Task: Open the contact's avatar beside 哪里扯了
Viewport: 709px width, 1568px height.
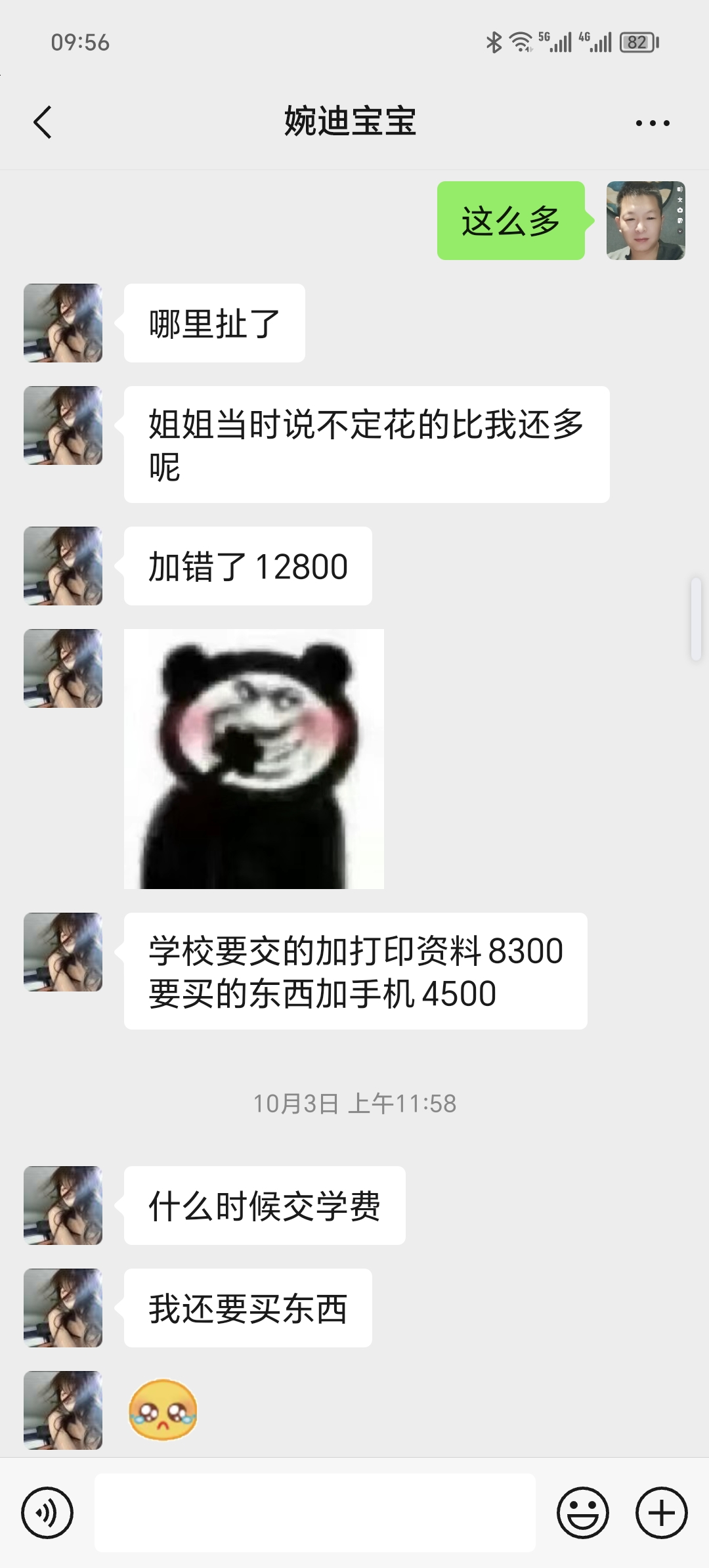Action: [x=63, y=323]
